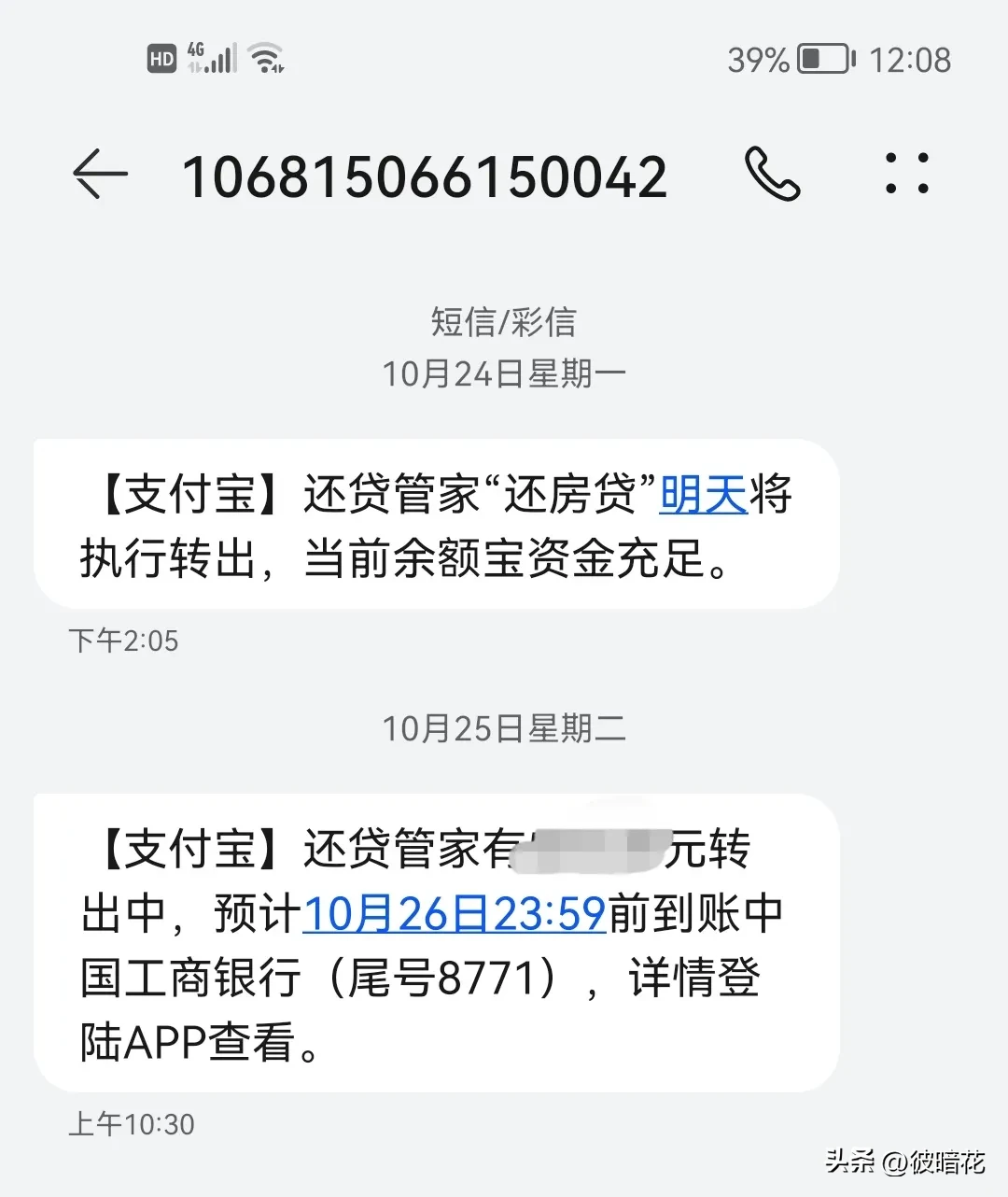This screenshot has height=1197, width=1008.
Task: Call the number 106815066150042
Action: [772, 175]
